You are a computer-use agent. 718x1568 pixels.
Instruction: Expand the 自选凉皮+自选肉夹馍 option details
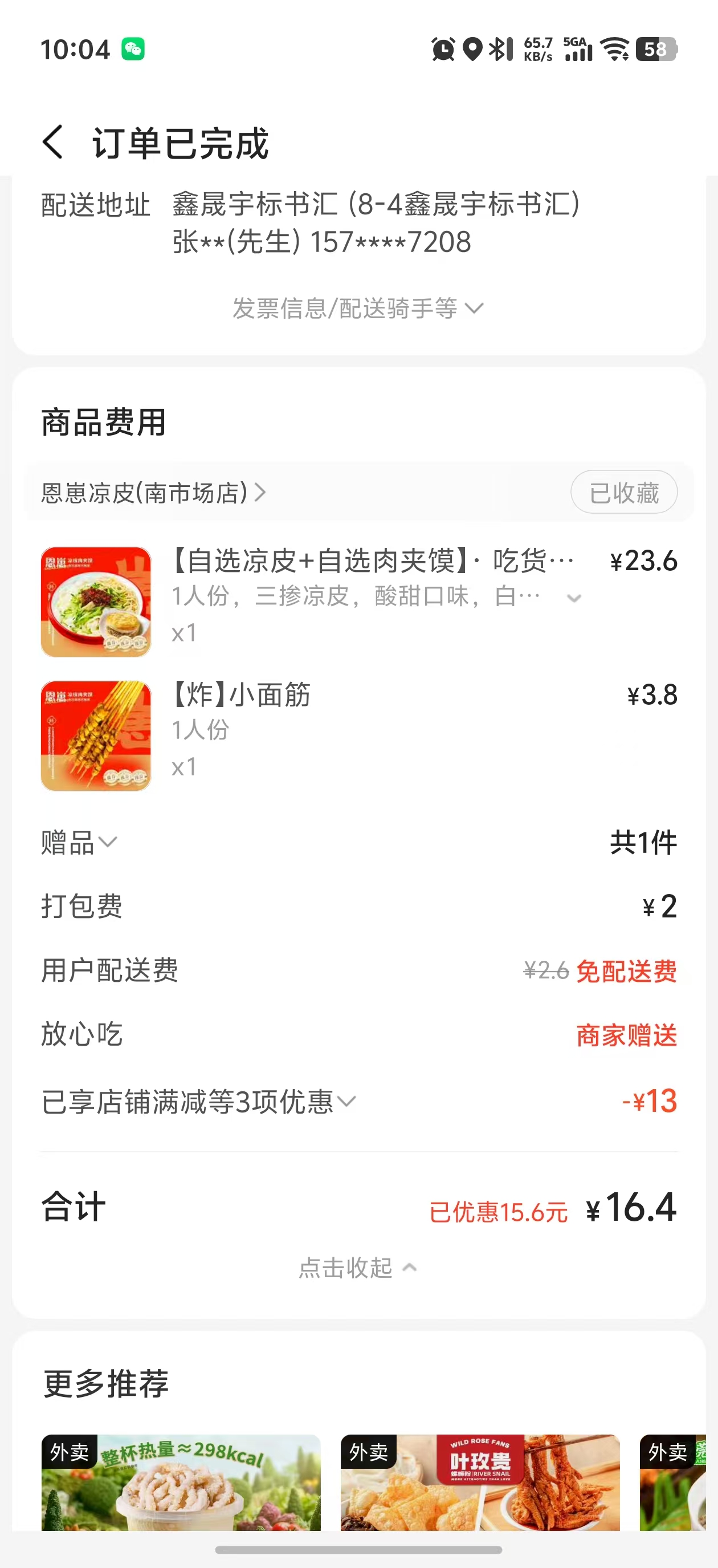click(573, 598)
